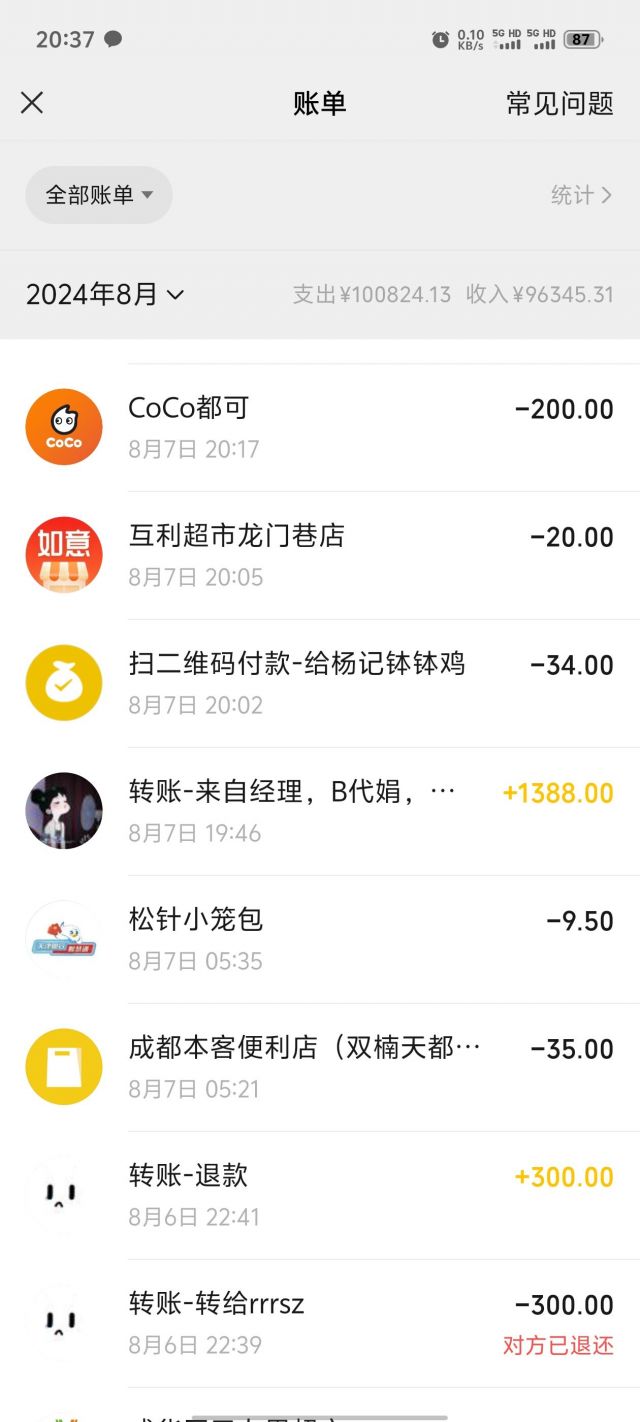View the 松针小笼包 bill details
The width and height of the screenshot is (640, 1422).
(x=320, y=939)
